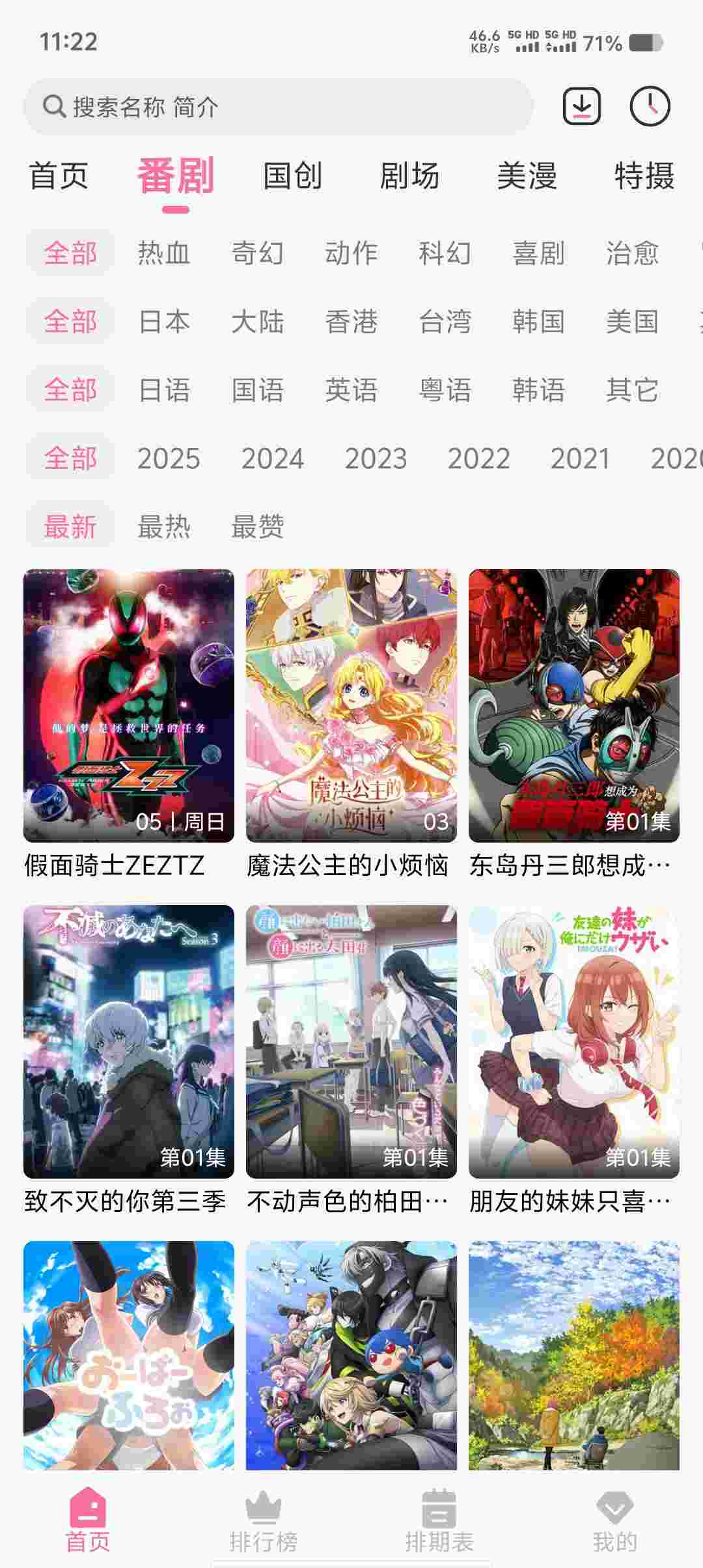Filter shows by year 2024

point(272,458)
